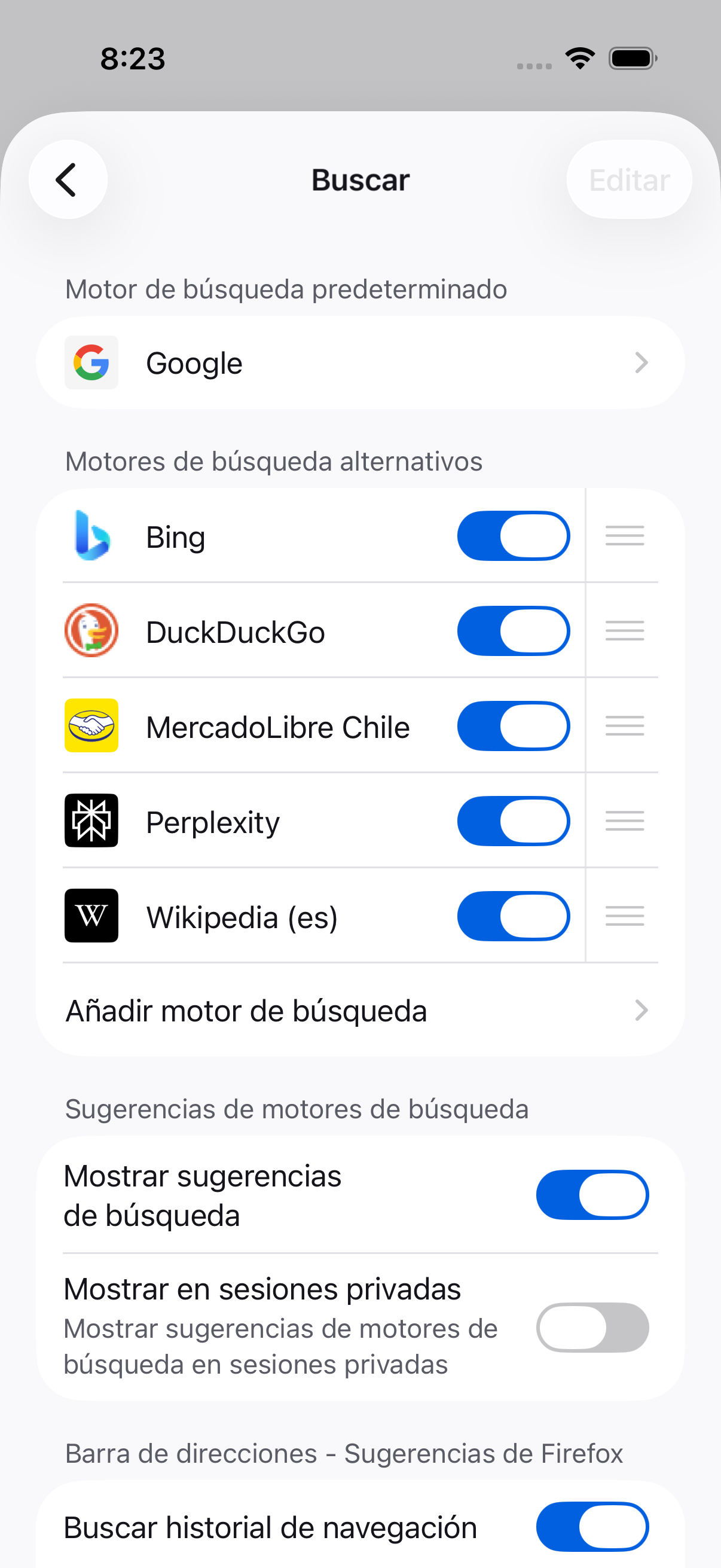This screenshot has height=1568, width=721.
Task: Toggle the Perplexity search engine off
Action: tap(513, 821)
